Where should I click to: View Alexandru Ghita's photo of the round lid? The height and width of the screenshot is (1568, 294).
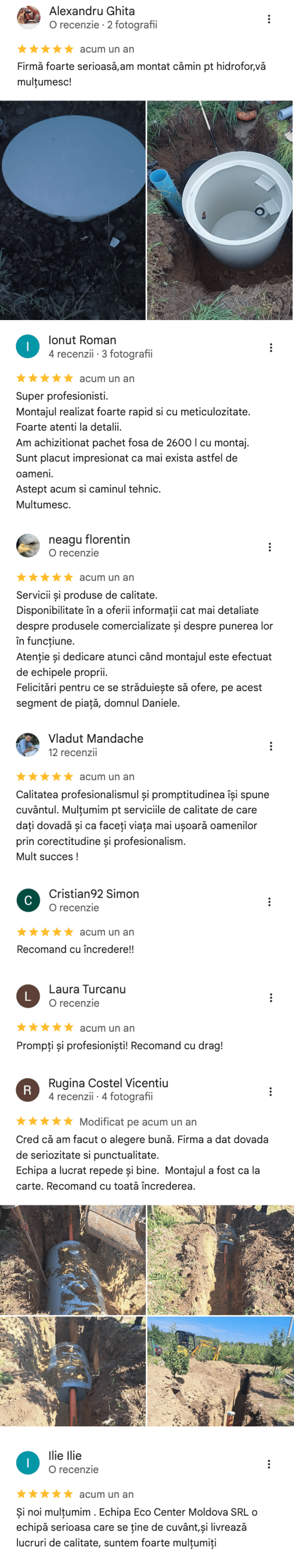(73, 210)
